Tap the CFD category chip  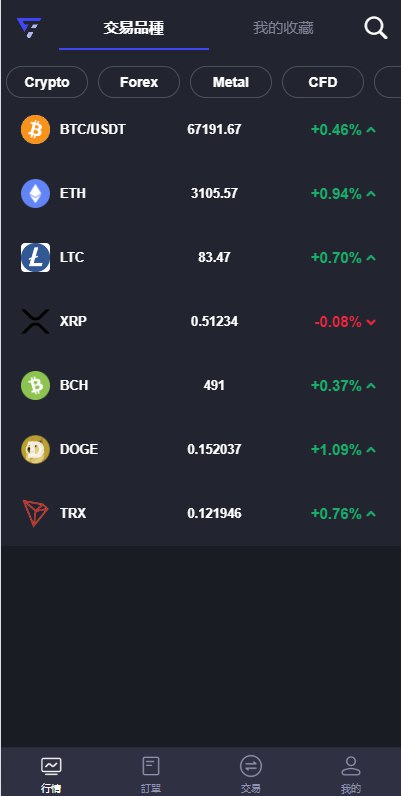(323, 82)
